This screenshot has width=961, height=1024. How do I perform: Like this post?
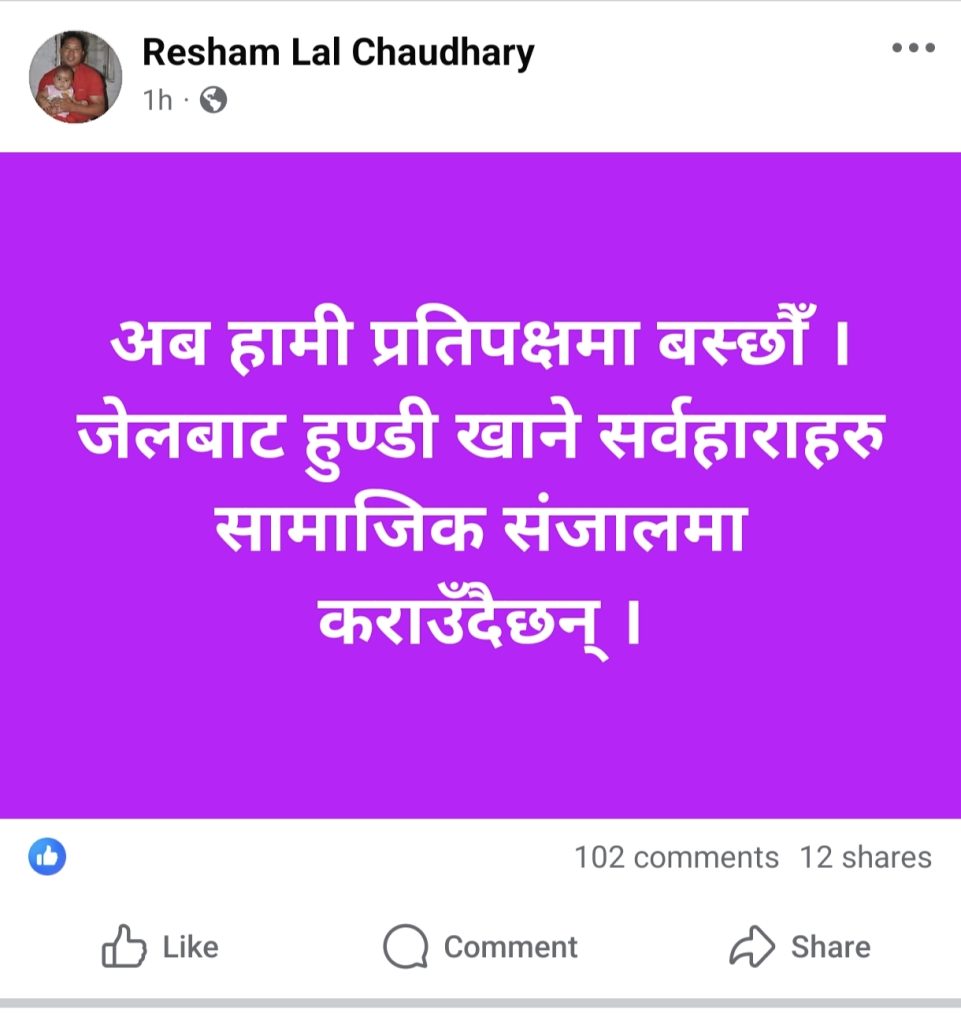click(160, 947)
